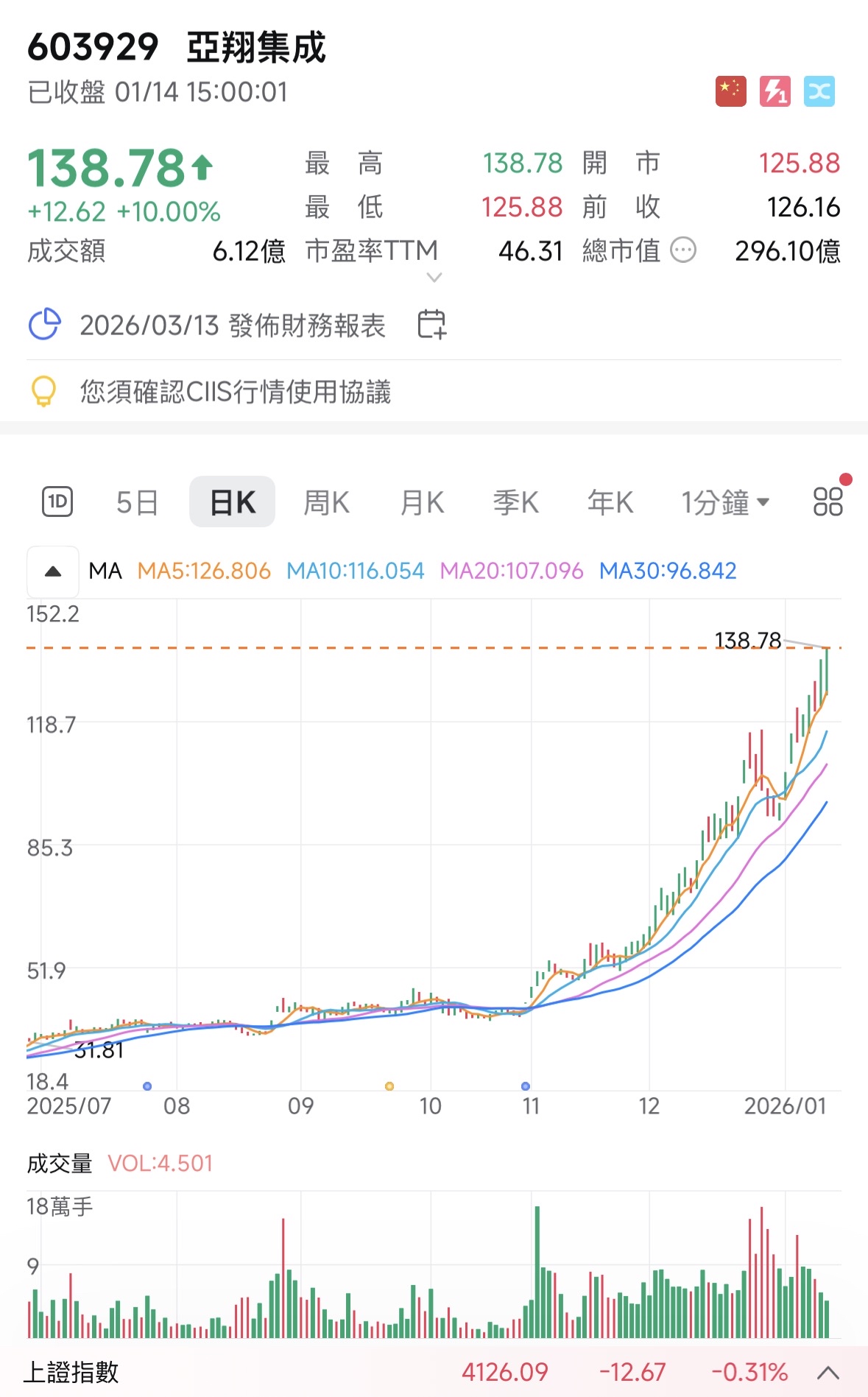Collapse the MA indicator panel arrow
This screenshot has width=868, height=1397.
click(x=53, y=571)
